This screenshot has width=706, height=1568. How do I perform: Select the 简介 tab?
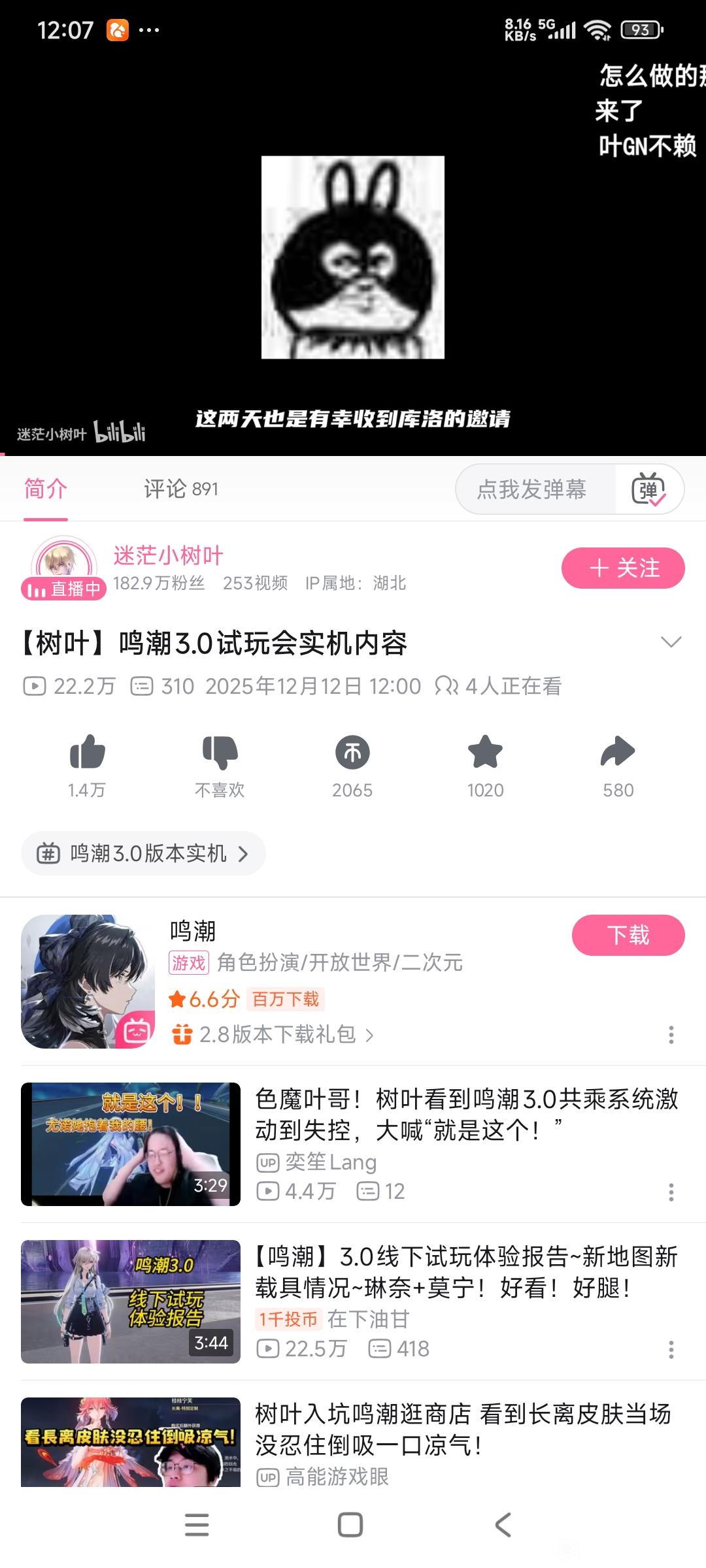click(x=46, y=489)
